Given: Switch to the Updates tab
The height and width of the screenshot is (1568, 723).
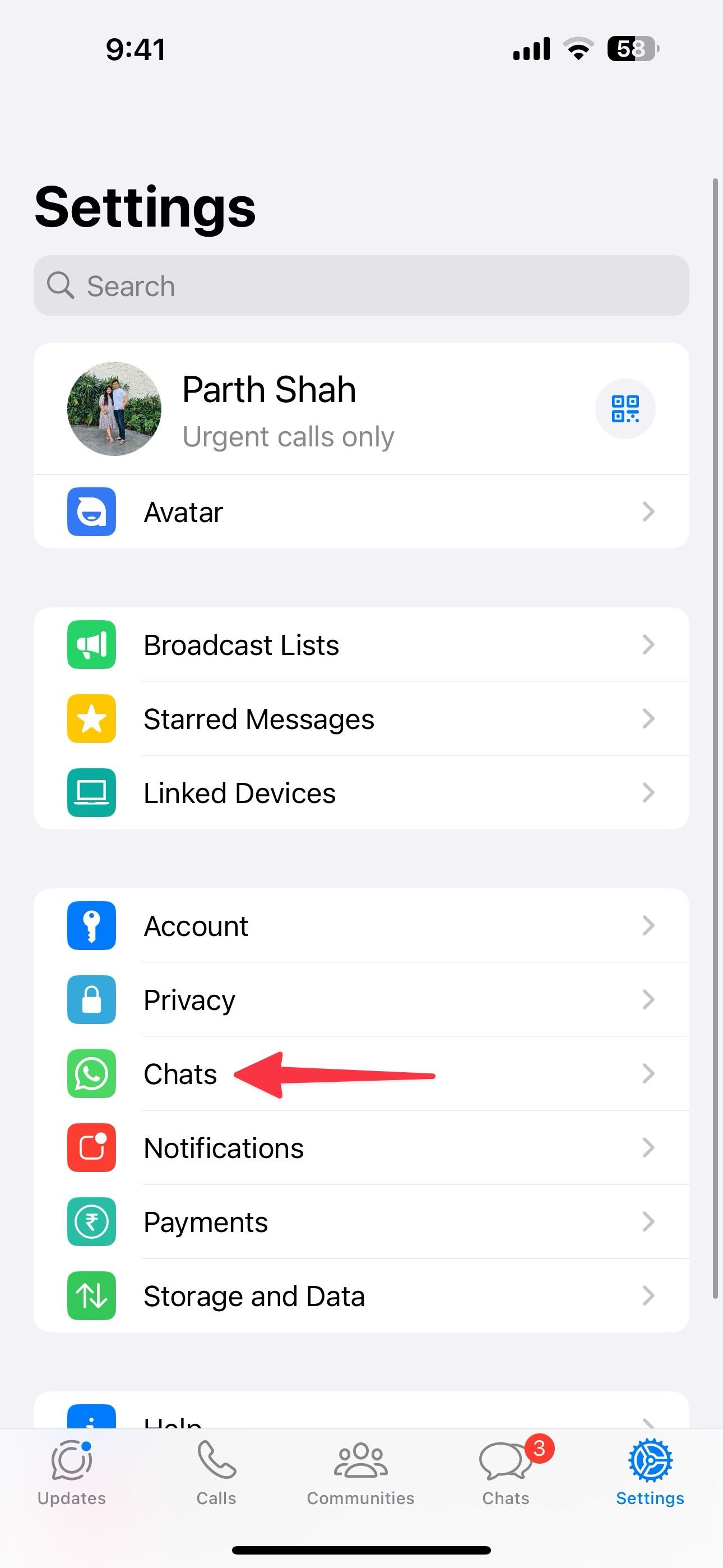Looking at the screenshot, I should 72,1472.
